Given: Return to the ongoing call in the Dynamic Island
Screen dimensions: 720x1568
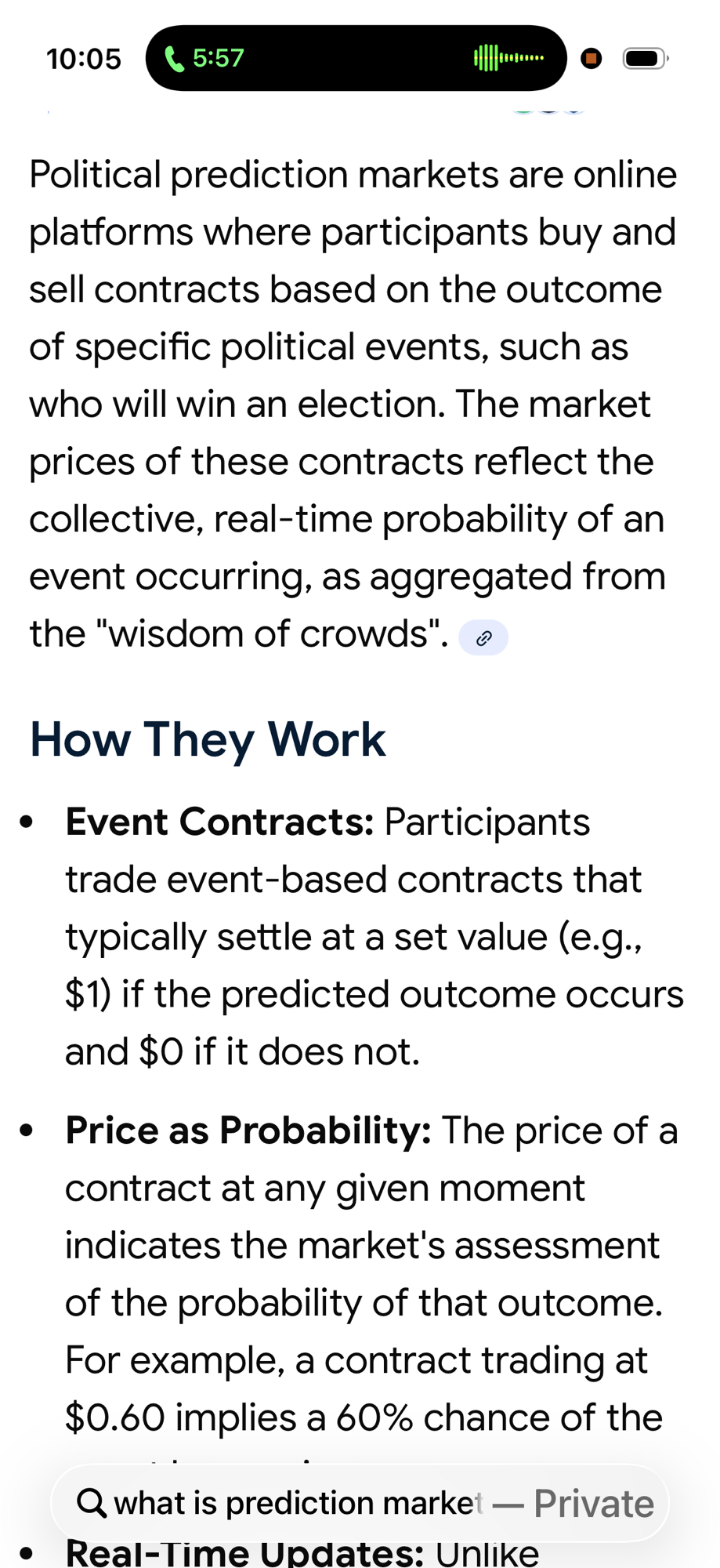Looking at the screenshot, I should 356,58.
